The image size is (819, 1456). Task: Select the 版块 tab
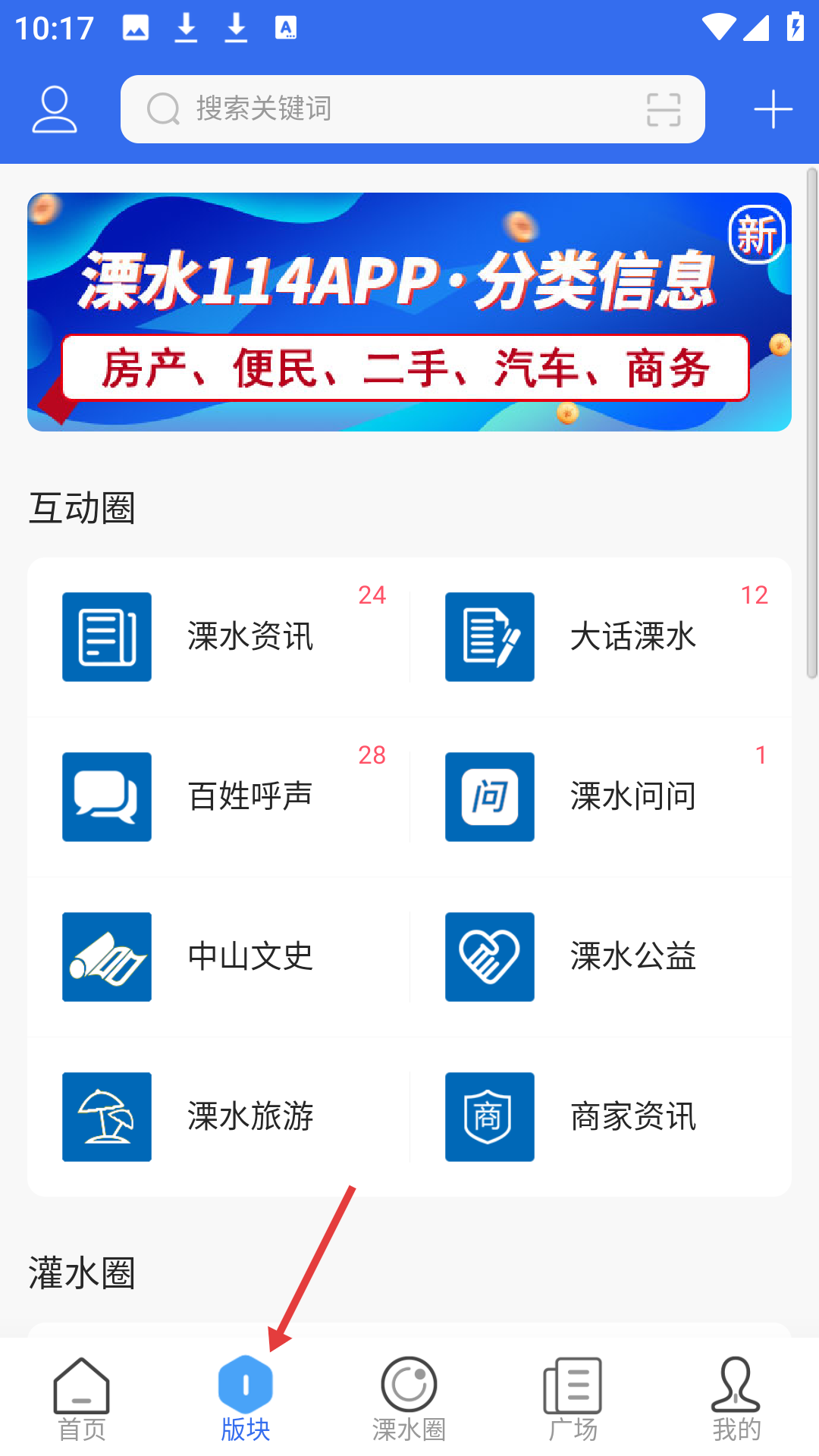[x=246, y=1399]
